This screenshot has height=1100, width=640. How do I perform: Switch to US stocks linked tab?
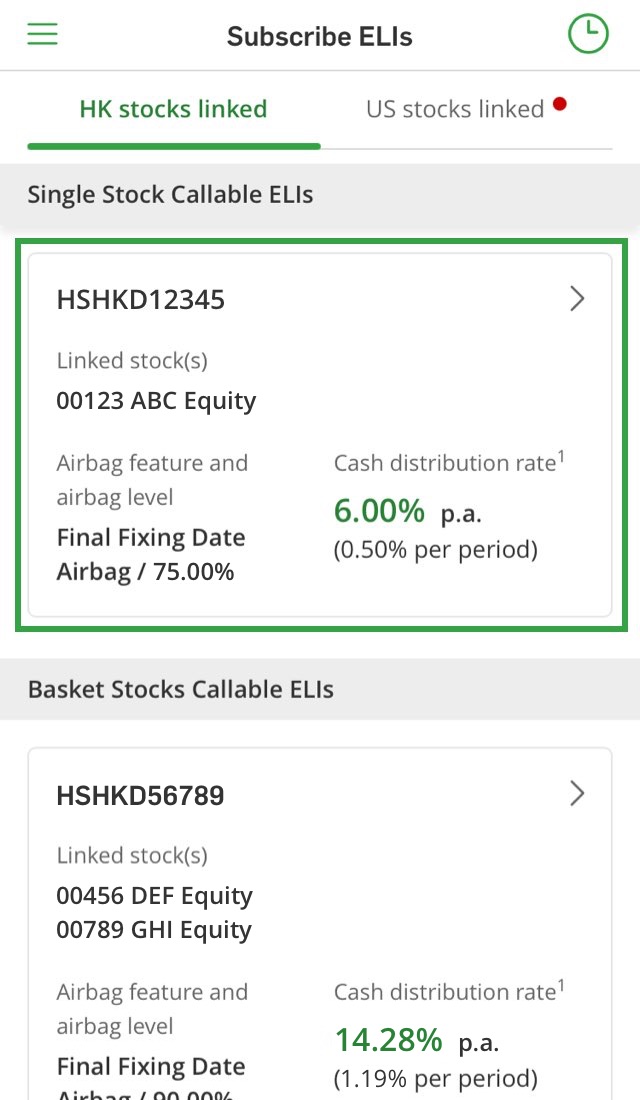click(x=466, y=109)
